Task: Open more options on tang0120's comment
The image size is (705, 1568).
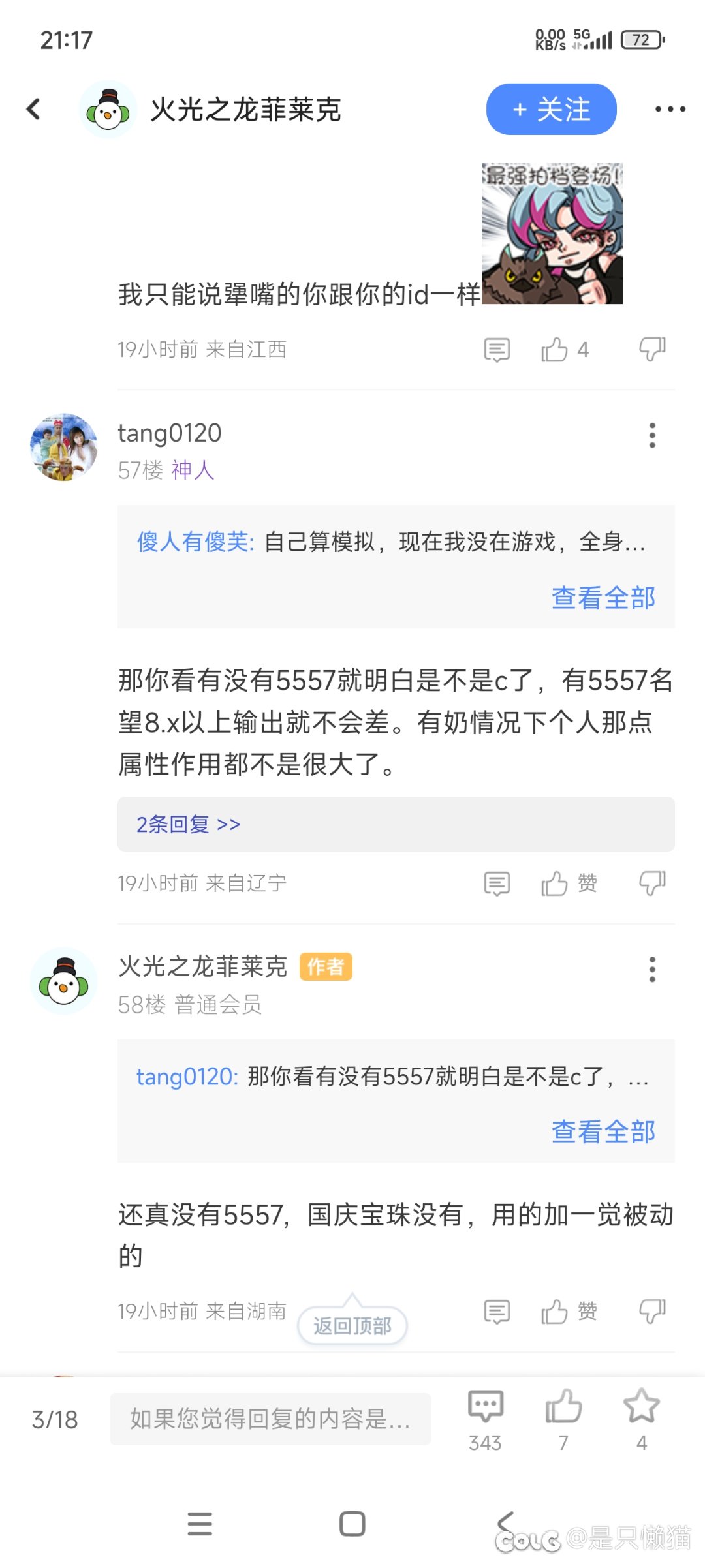Action: click(x=651, y=435)
